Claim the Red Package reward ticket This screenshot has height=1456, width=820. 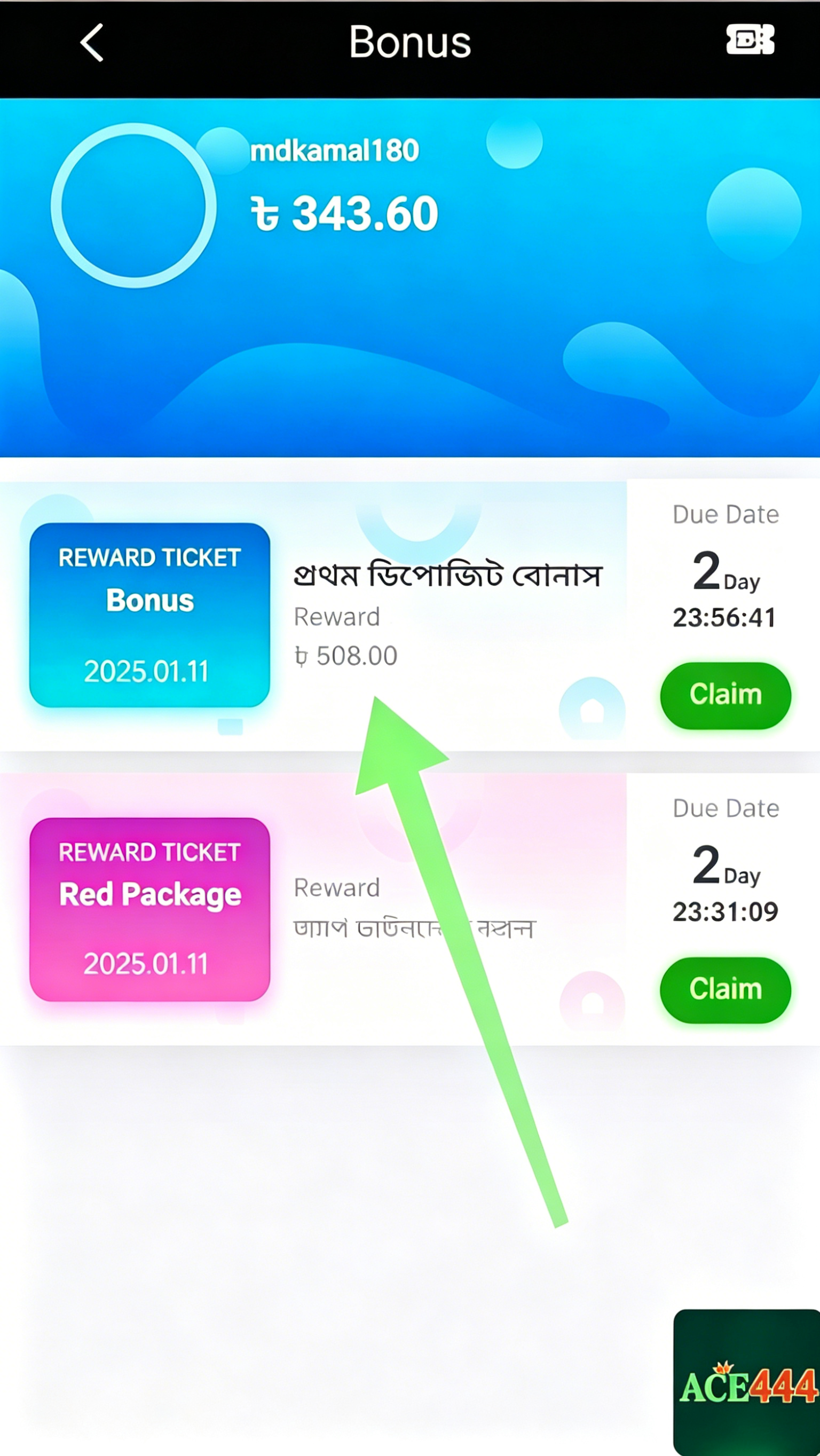pos(725,990)
